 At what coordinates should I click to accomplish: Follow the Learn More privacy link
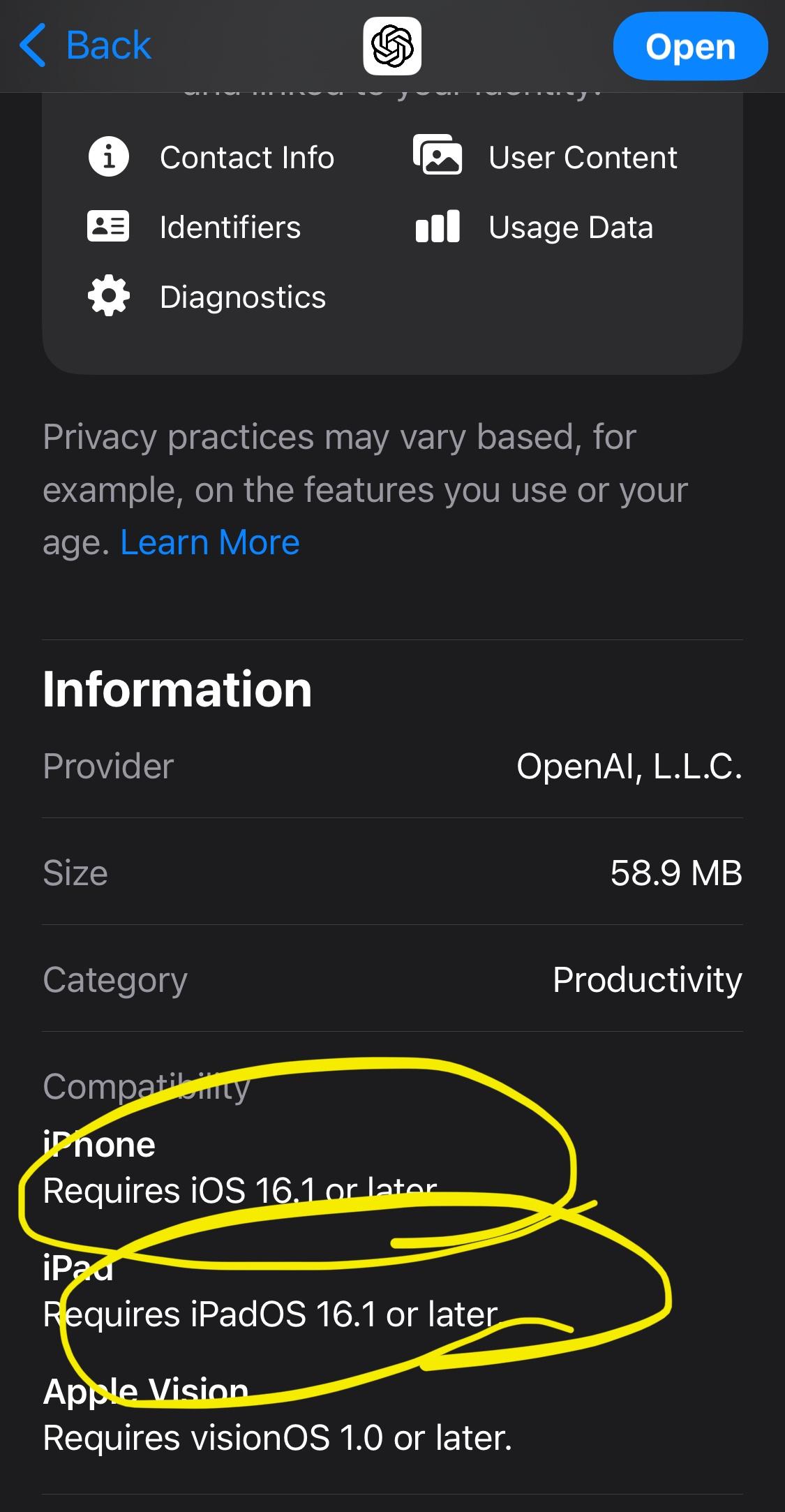pos(210,542)
